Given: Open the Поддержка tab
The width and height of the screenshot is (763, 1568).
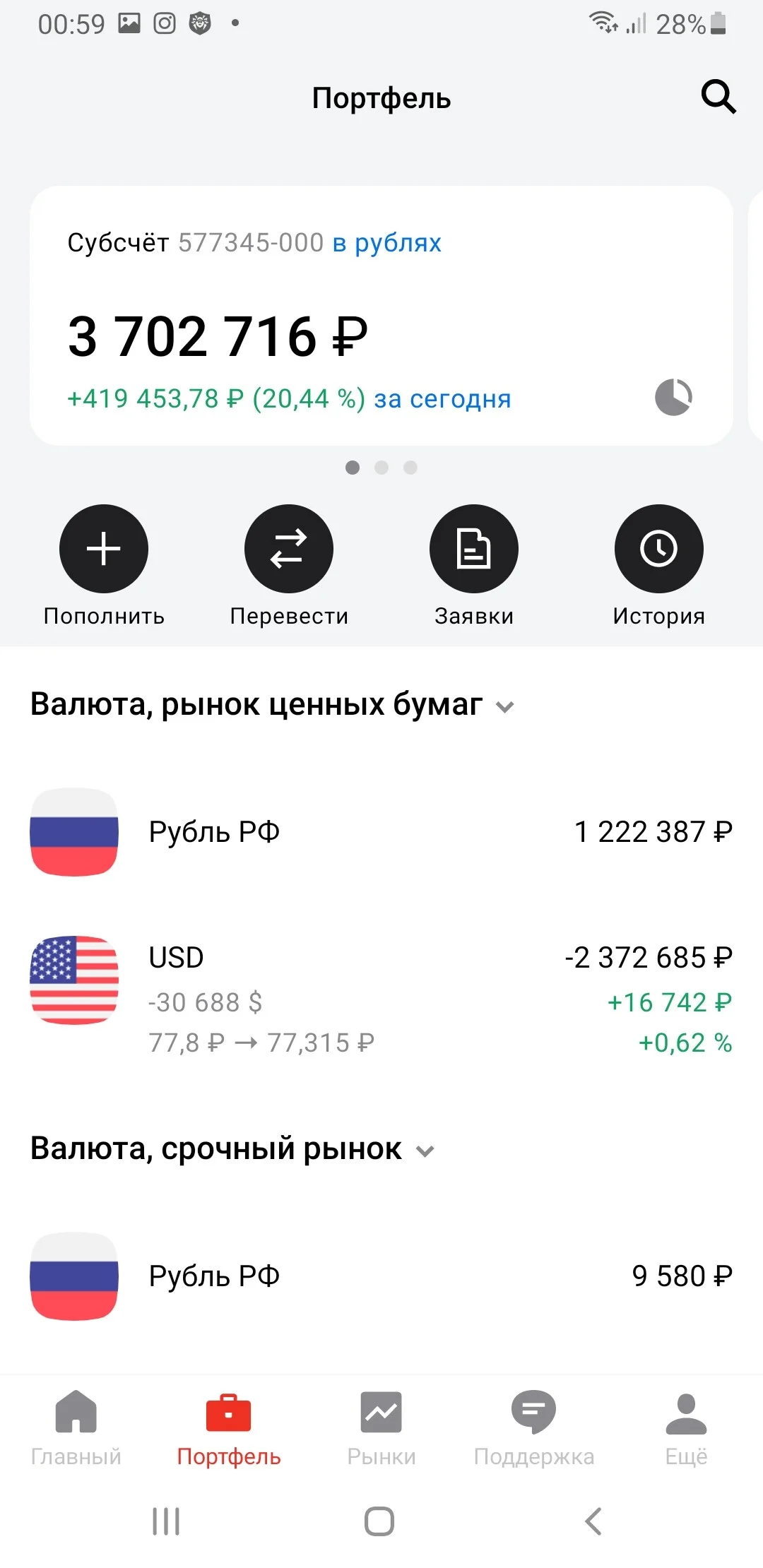Looking at the screenshot, I should [534, 1428].
